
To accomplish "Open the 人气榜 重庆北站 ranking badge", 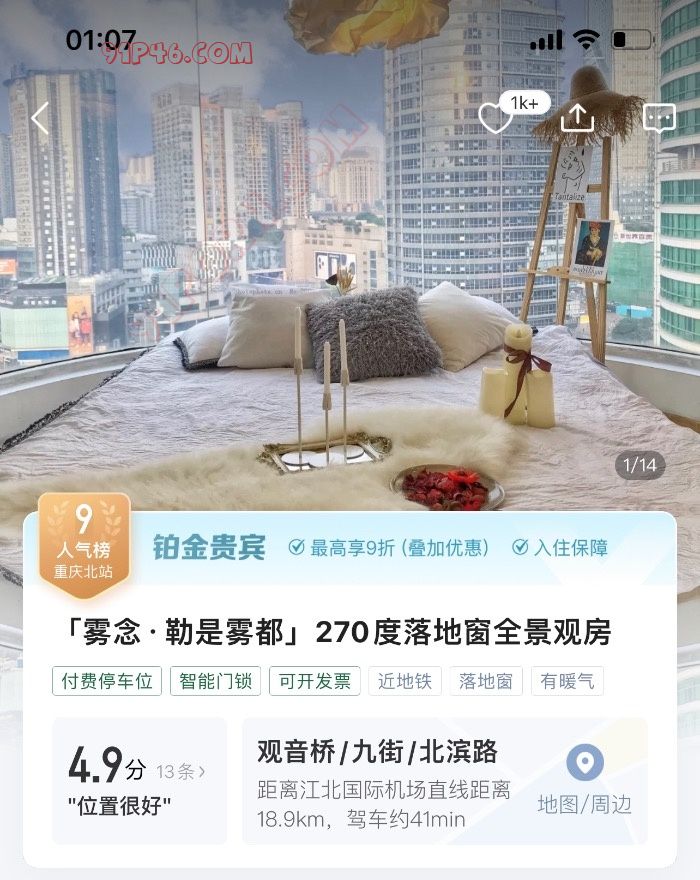I will (84, 540).
